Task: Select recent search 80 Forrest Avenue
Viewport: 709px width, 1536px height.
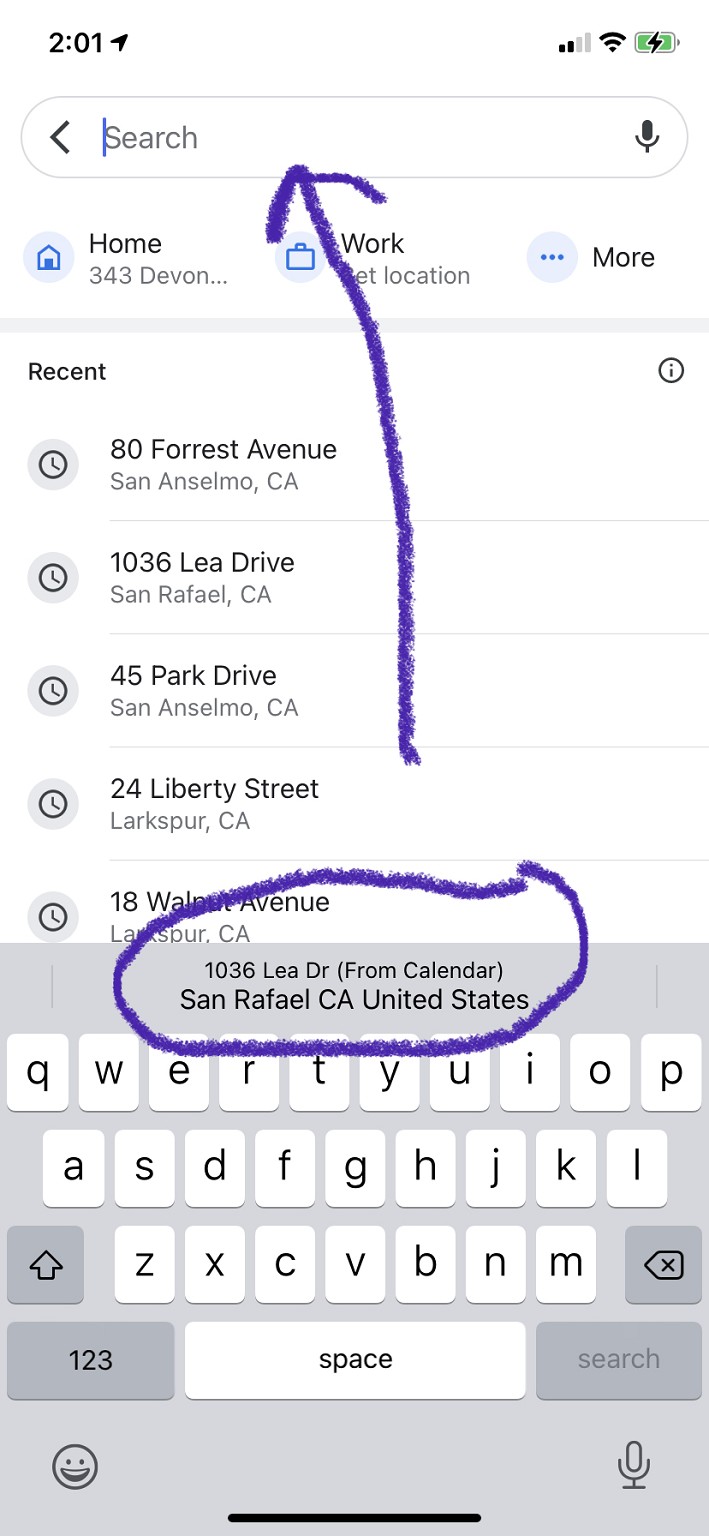Action: pyautogui.click(x=354, y=465)
